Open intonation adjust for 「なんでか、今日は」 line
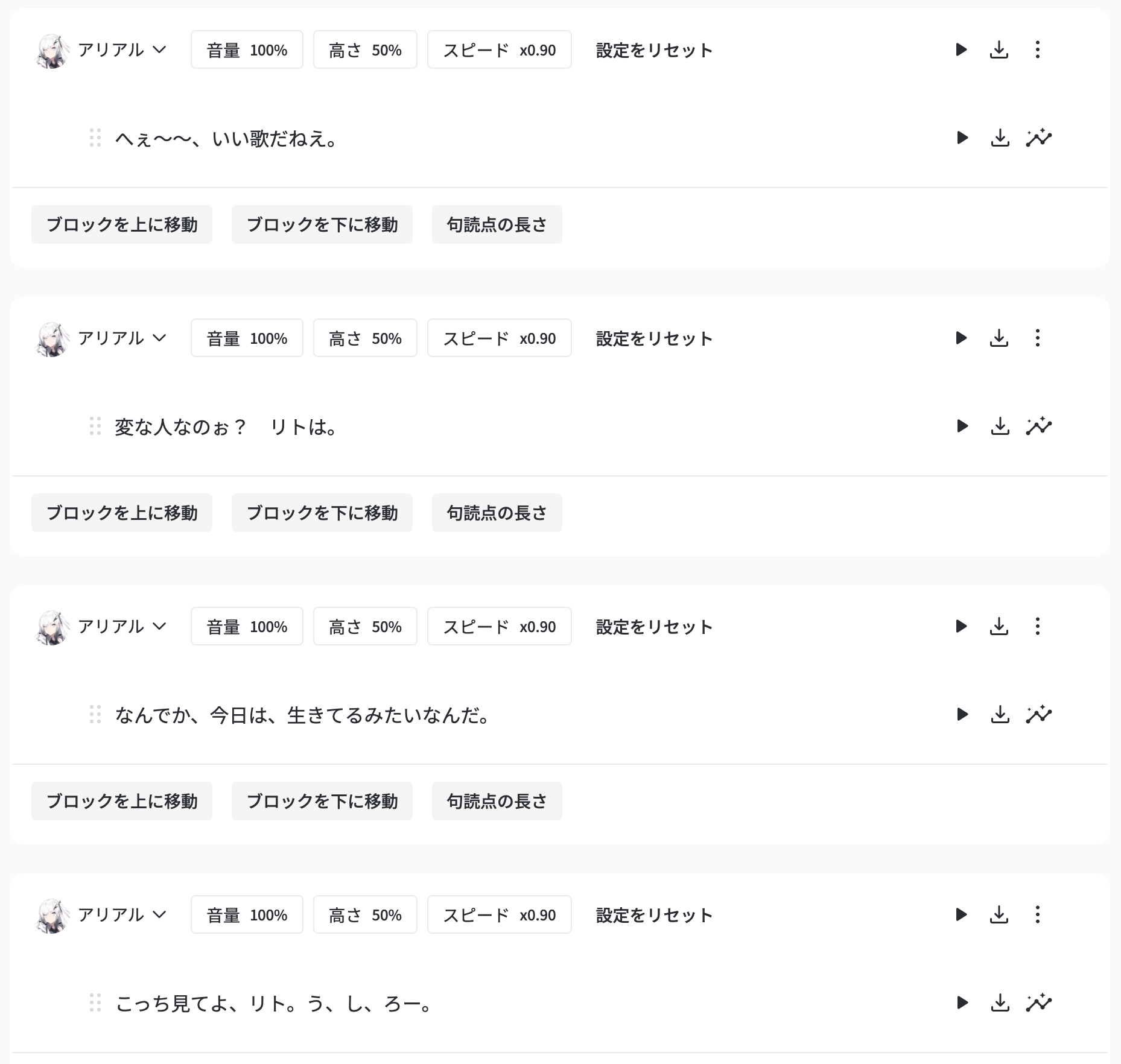 [1038, 715]
